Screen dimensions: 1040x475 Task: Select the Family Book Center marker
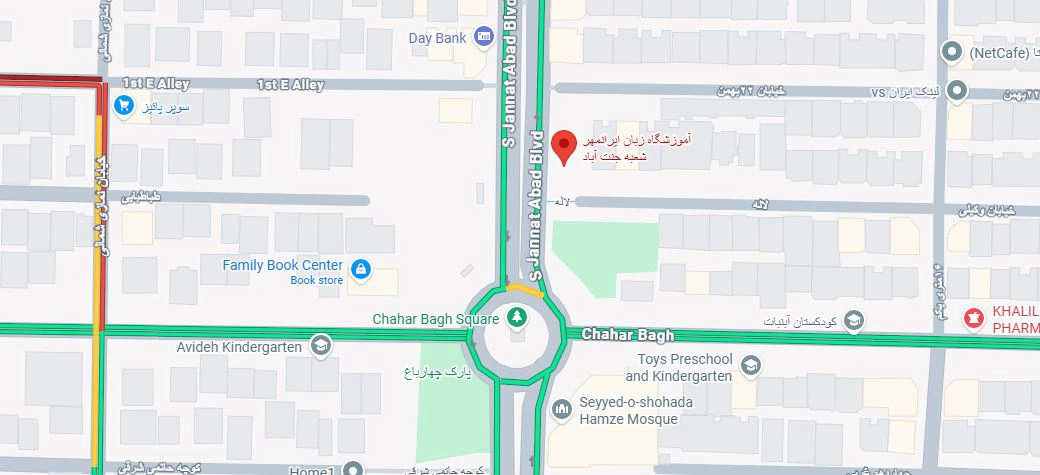(x=361, y=268)
